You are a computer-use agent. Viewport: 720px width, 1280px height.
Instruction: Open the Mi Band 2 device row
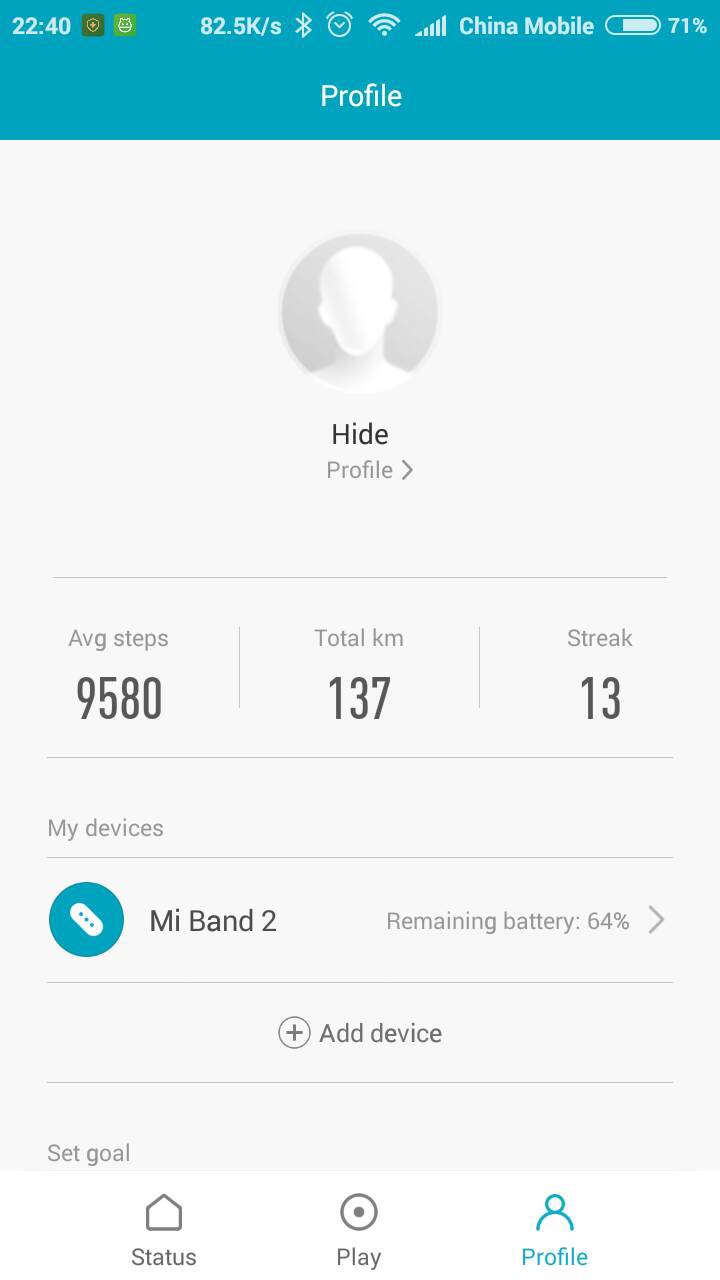coord(359,920)
